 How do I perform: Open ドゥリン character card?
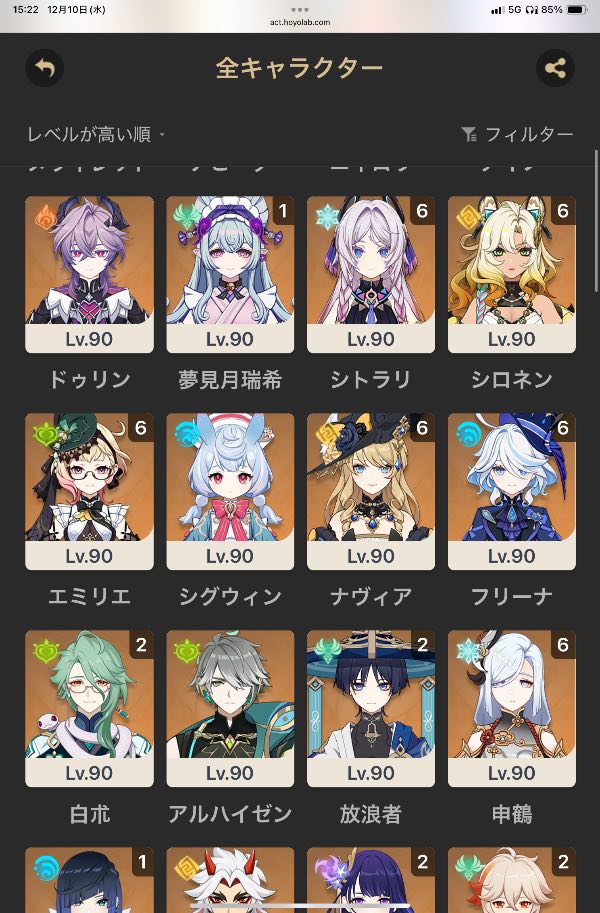coord(90,274)
